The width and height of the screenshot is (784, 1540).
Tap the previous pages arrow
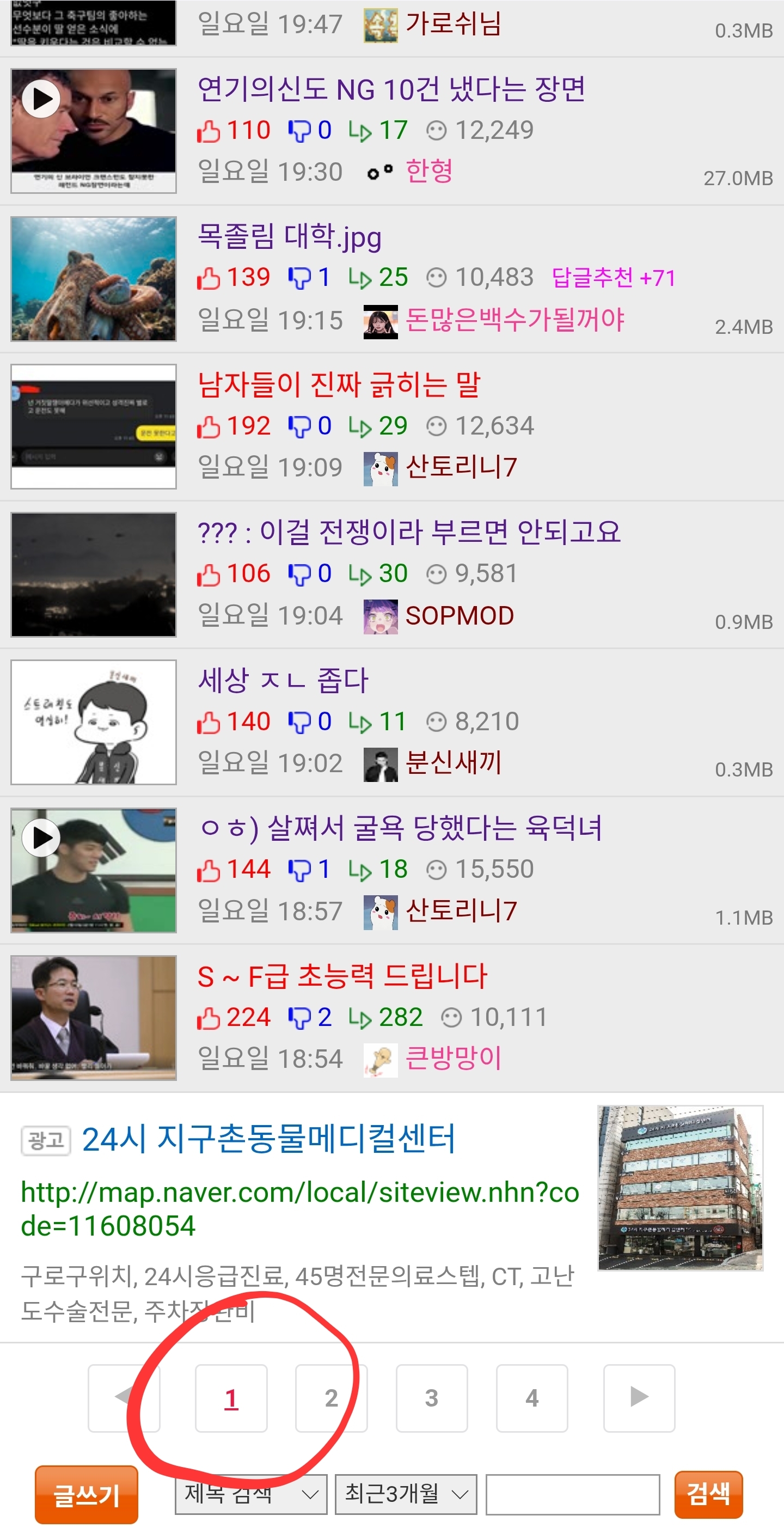[x=124, y=1398]
